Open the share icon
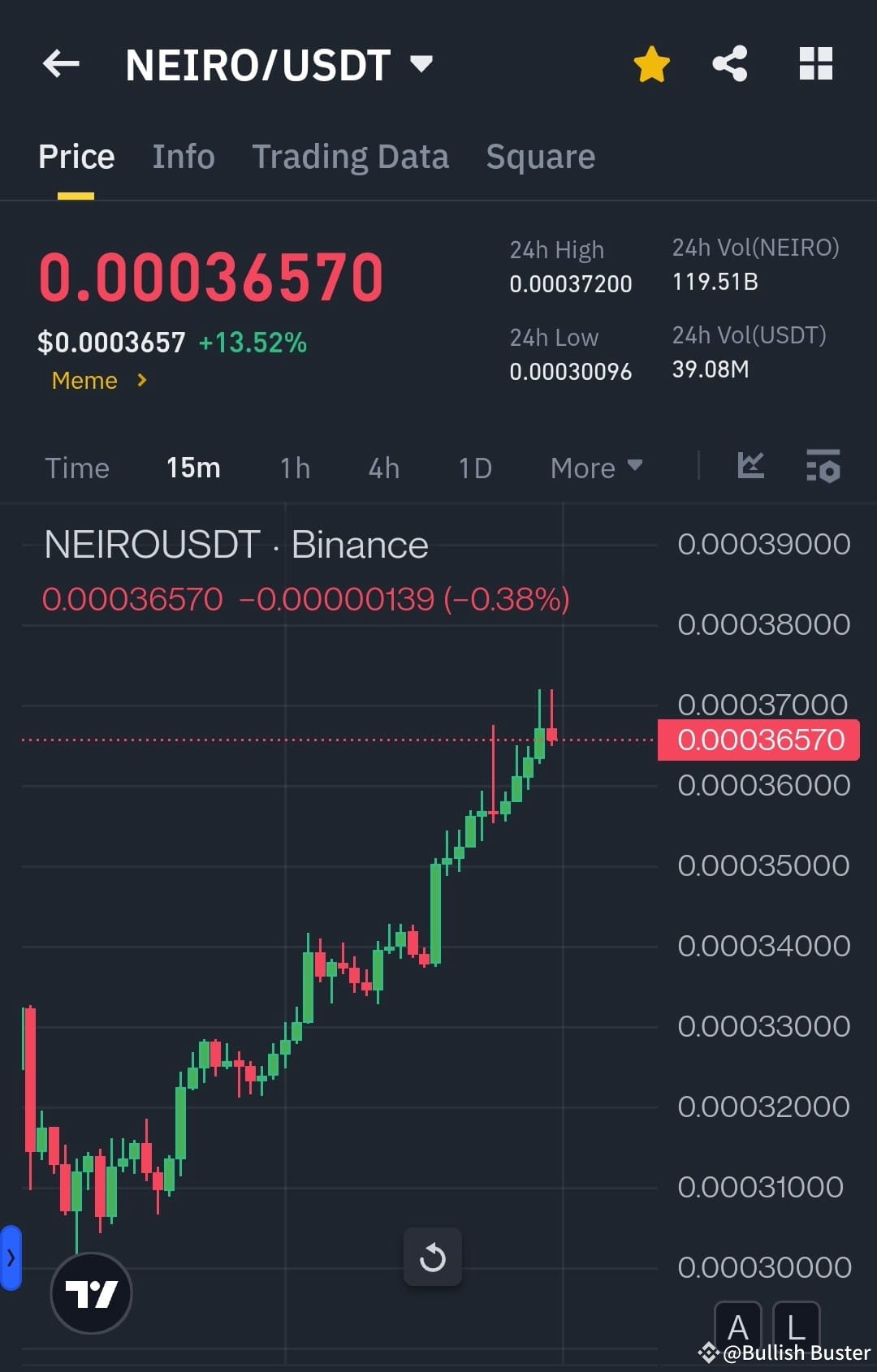 [x=729, y=63]
